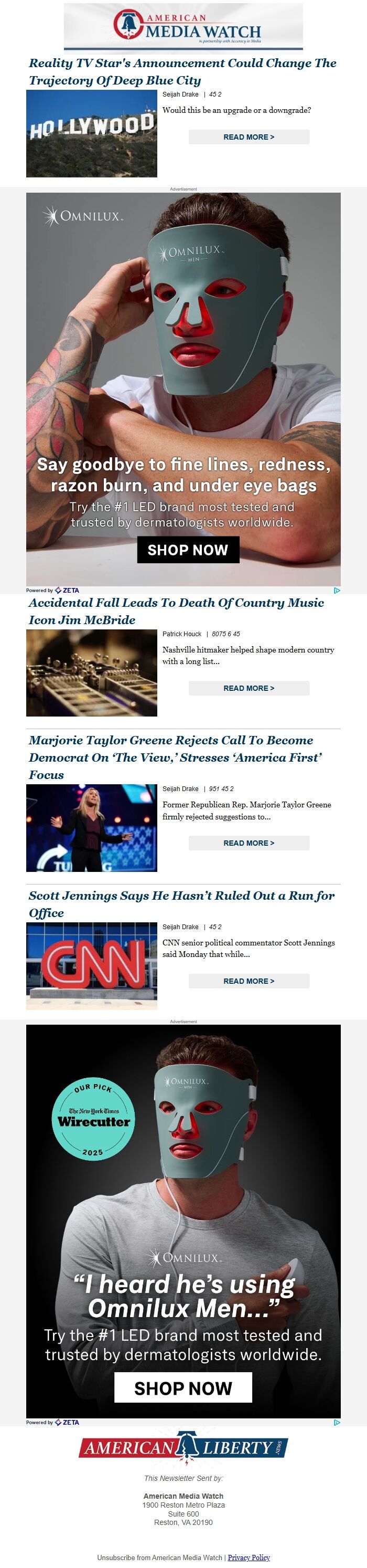Tap the Marjorie Taylor Greene stage photo
The image size is (367, 1568).
click(x=92, y=828)
